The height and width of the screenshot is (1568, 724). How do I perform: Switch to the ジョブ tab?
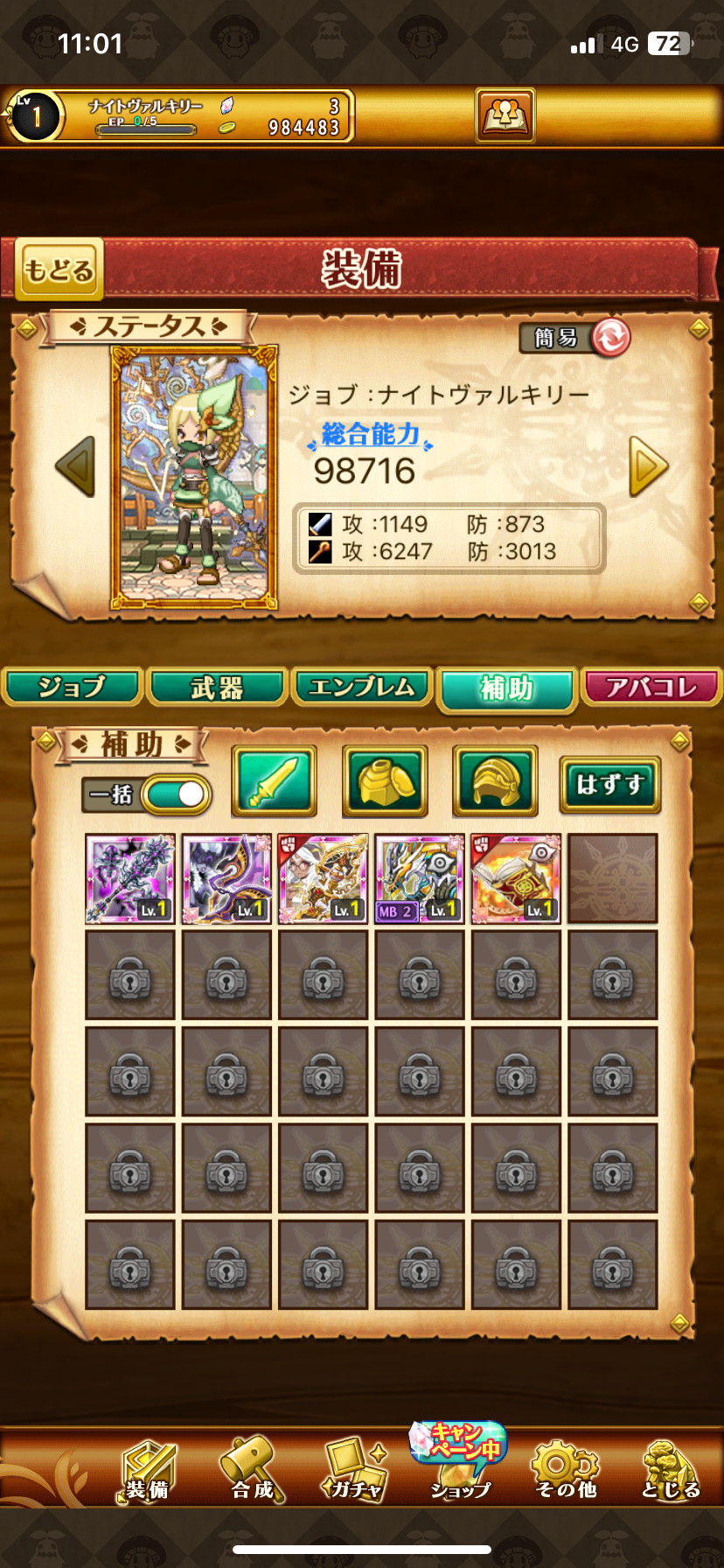click(72, 688)
